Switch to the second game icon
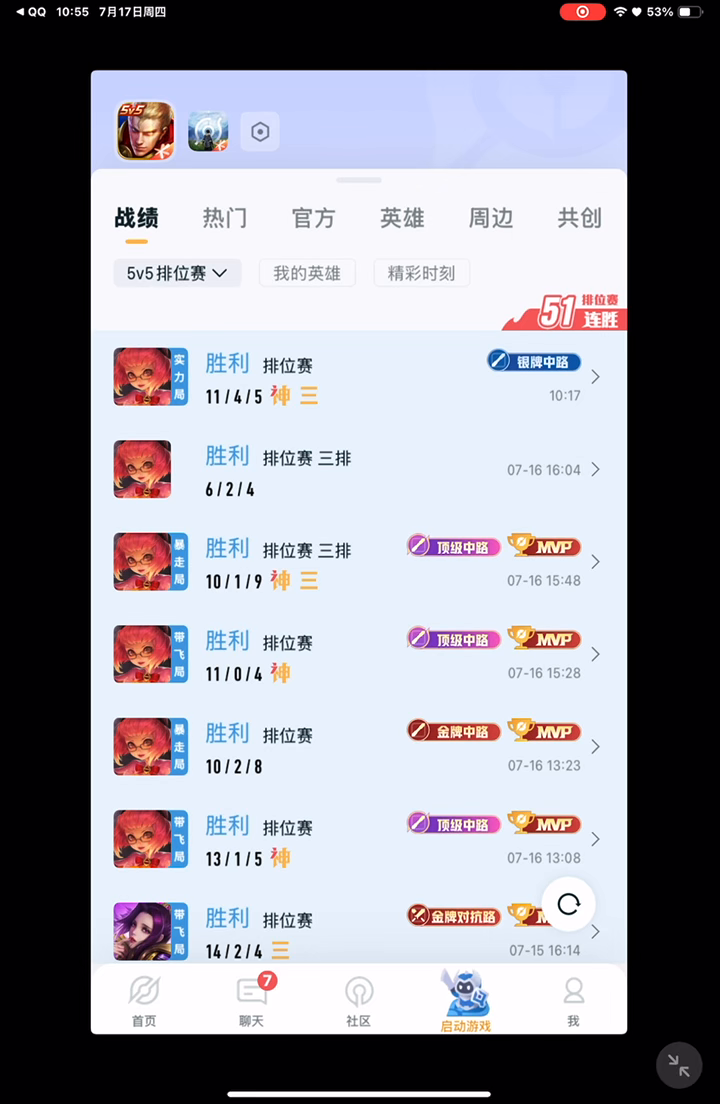 (x=208, y=131)
